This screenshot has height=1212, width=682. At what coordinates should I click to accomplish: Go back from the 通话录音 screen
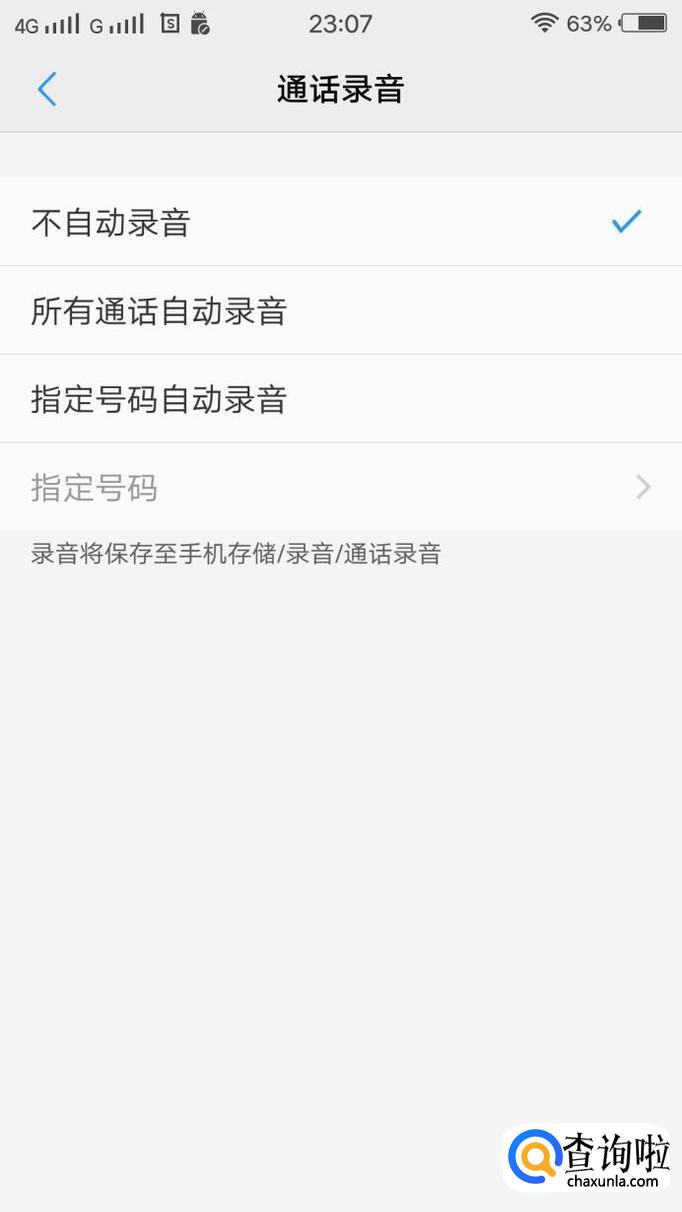pos(47,89)
